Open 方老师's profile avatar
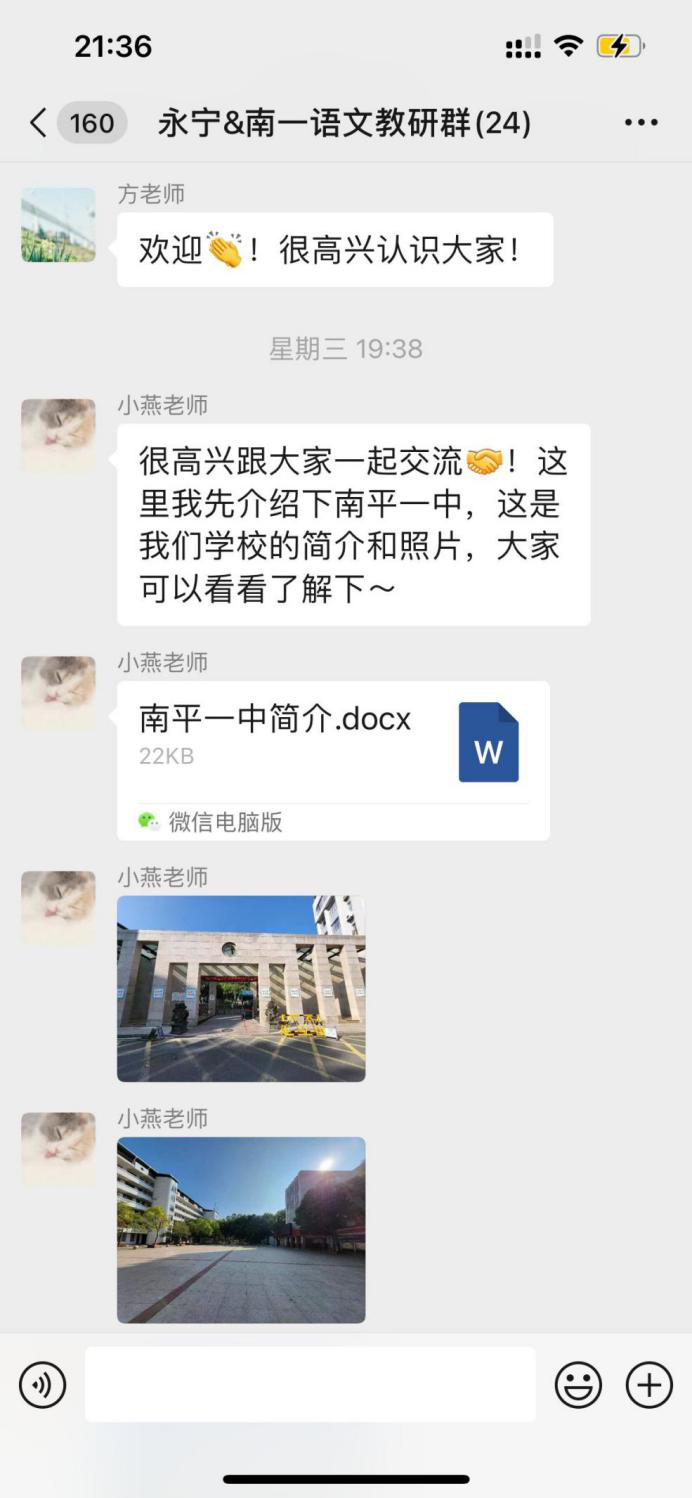This screenshot has width=692, height=1498. (59, 225)
